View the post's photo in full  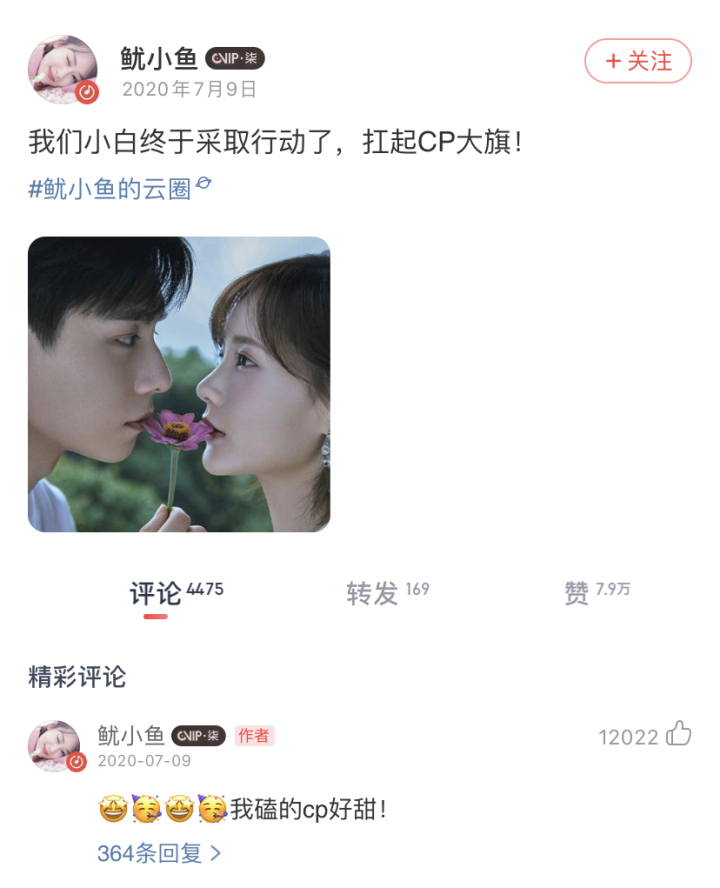point(179,384)
